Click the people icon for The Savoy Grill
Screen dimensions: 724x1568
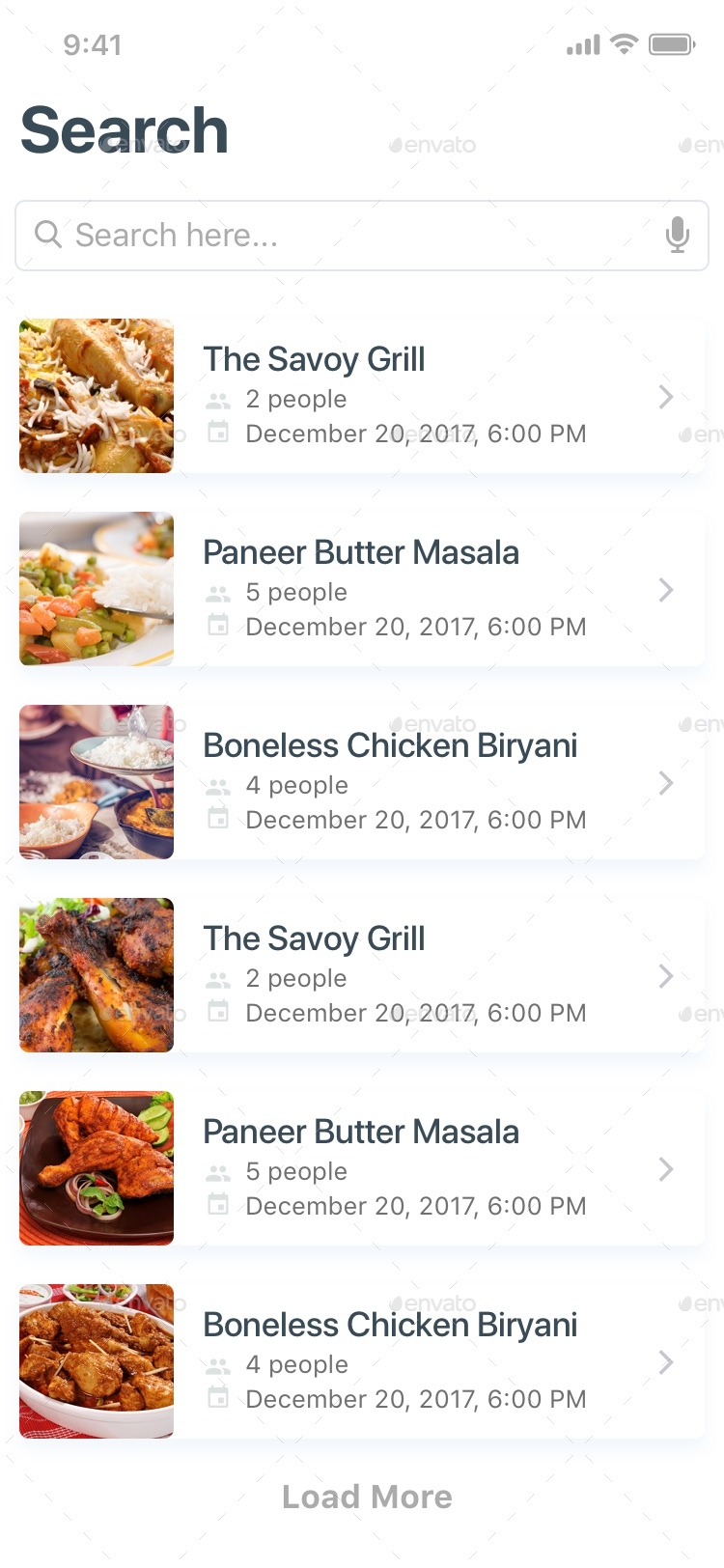tap(217, 399)
